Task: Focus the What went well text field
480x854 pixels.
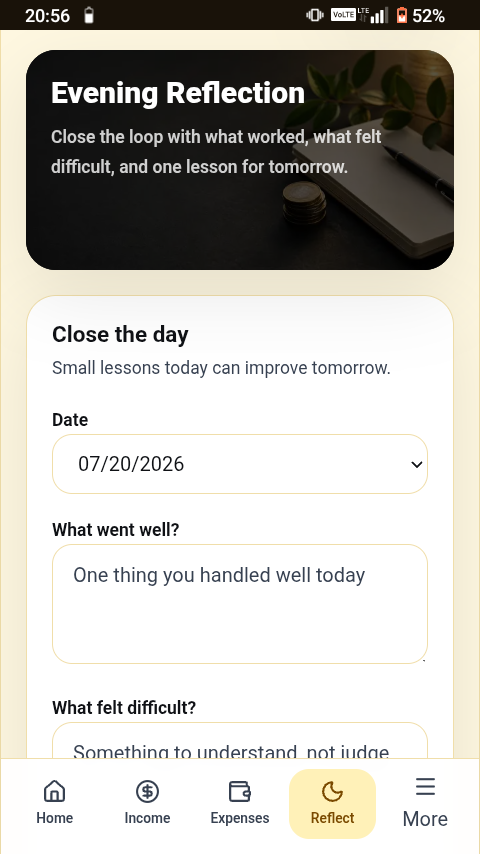Action: tap(240, 604)
